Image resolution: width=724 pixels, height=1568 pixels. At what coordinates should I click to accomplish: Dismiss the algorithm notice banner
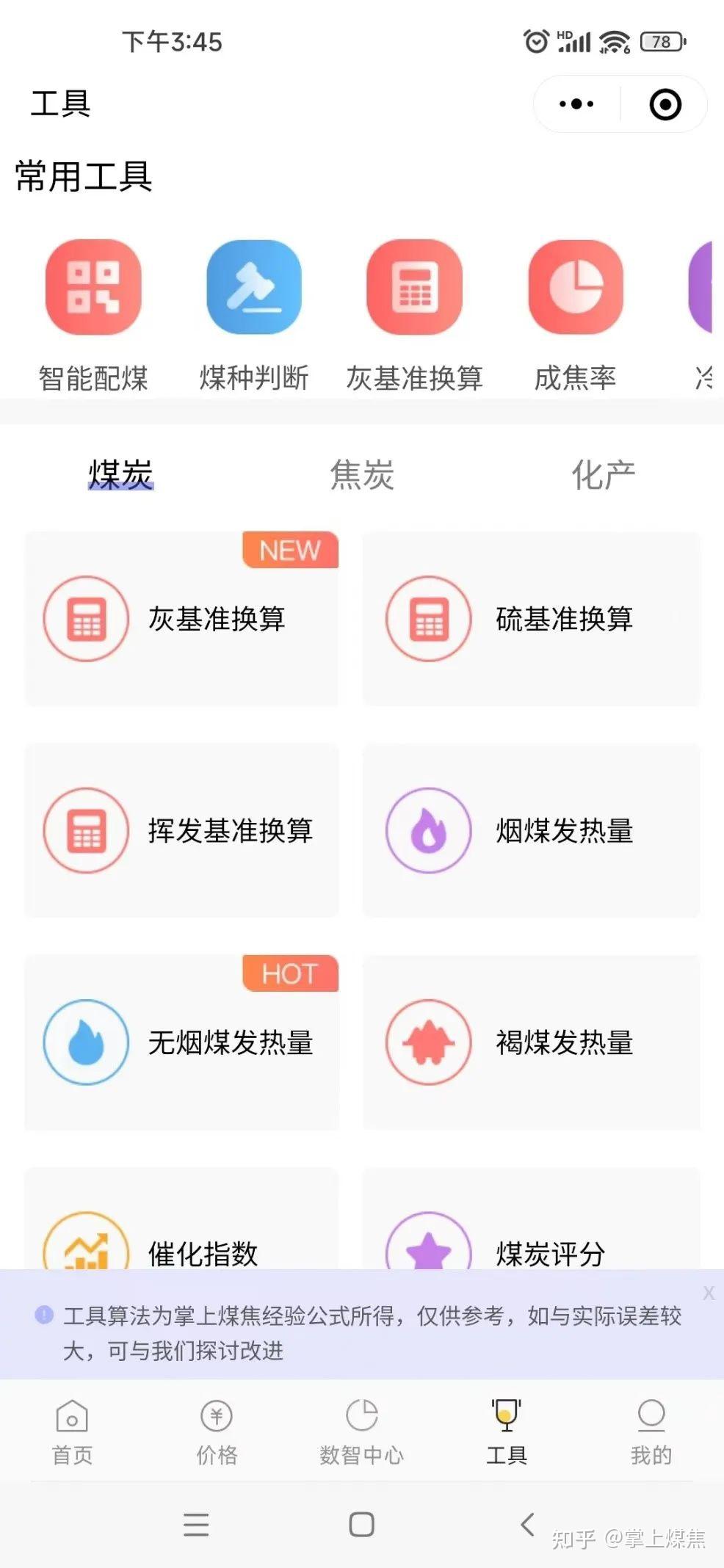pyautogui.click(x=708, y=1293)
